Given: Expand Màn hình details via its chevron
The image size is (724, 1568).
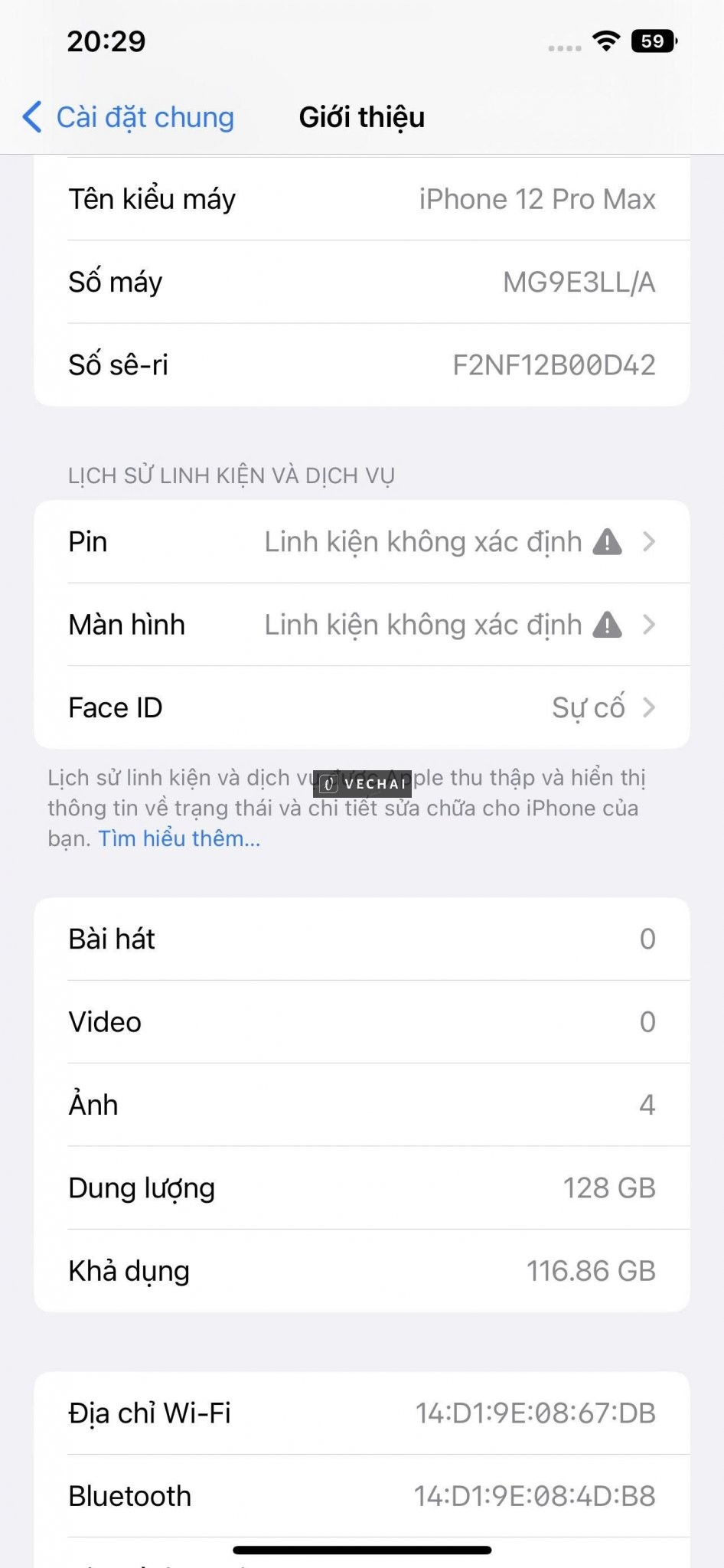Looking at the screenshot, I should pos(651,626).
